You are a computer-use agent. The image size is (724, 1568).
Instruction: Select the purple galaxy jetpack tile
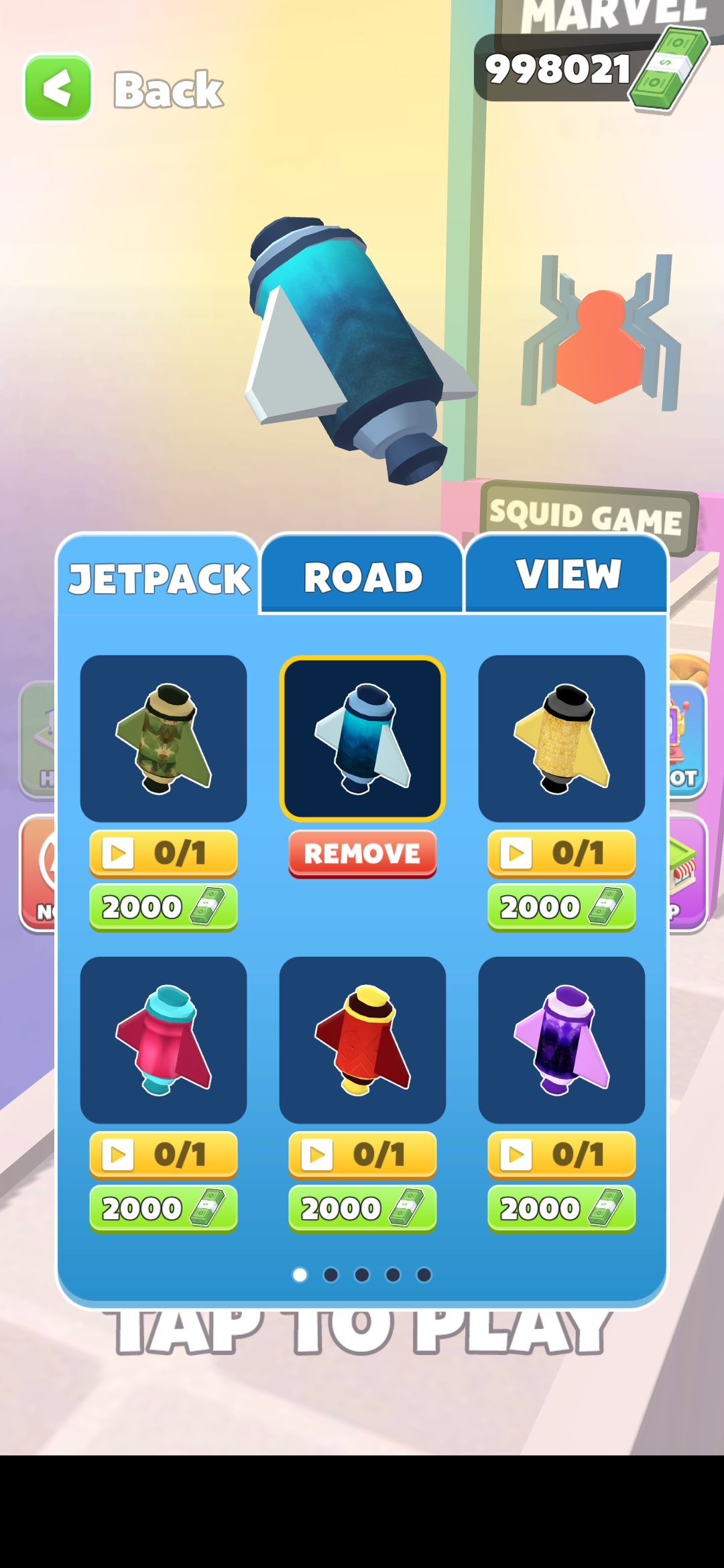[561, 1040]
